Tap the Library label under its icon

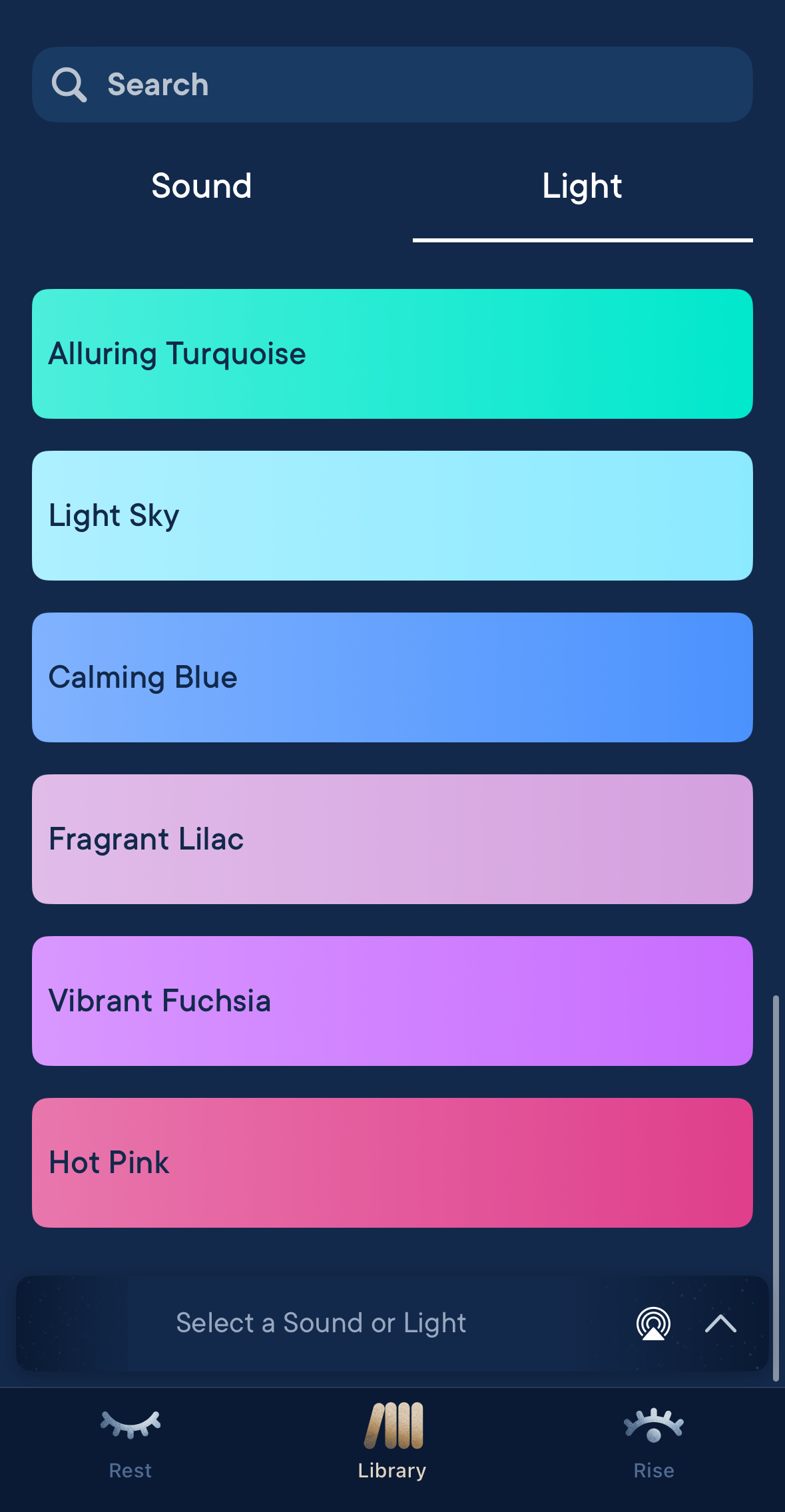[x=392, y=1470]
